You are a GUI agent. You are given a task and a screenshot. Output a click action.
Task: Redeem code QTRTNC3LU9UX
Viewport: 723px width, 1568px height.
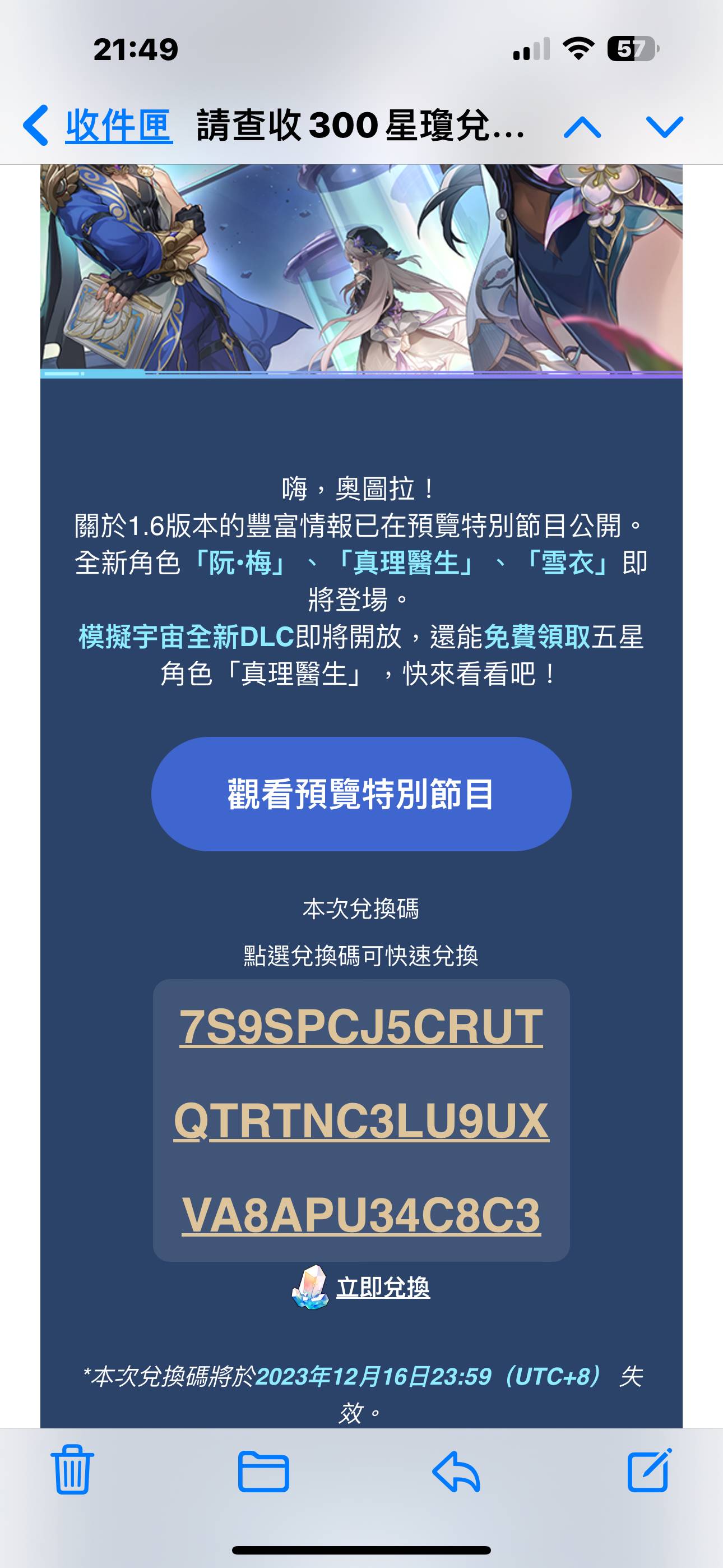(361, 1121)
